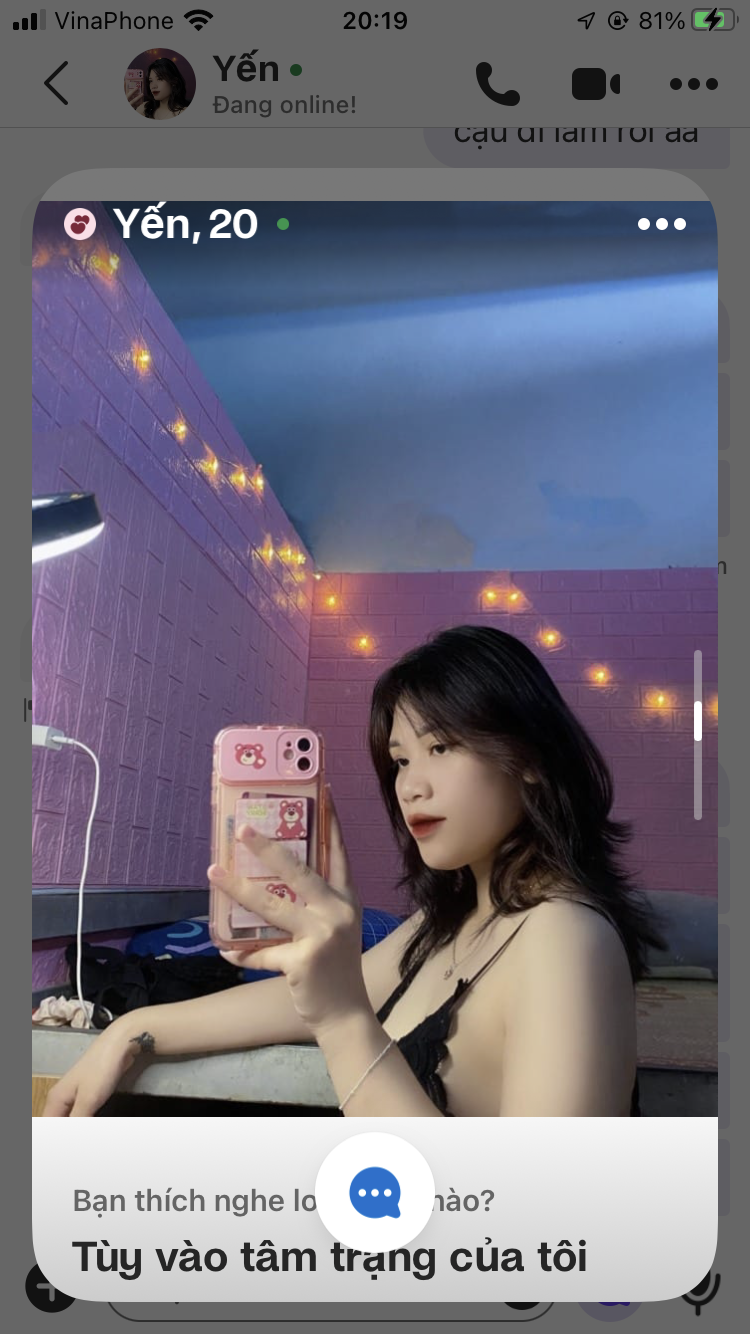The height and width of the screenshot is (1334, 750).
Task: Start a voice call with Yến
Action: (x=497, y=84)
